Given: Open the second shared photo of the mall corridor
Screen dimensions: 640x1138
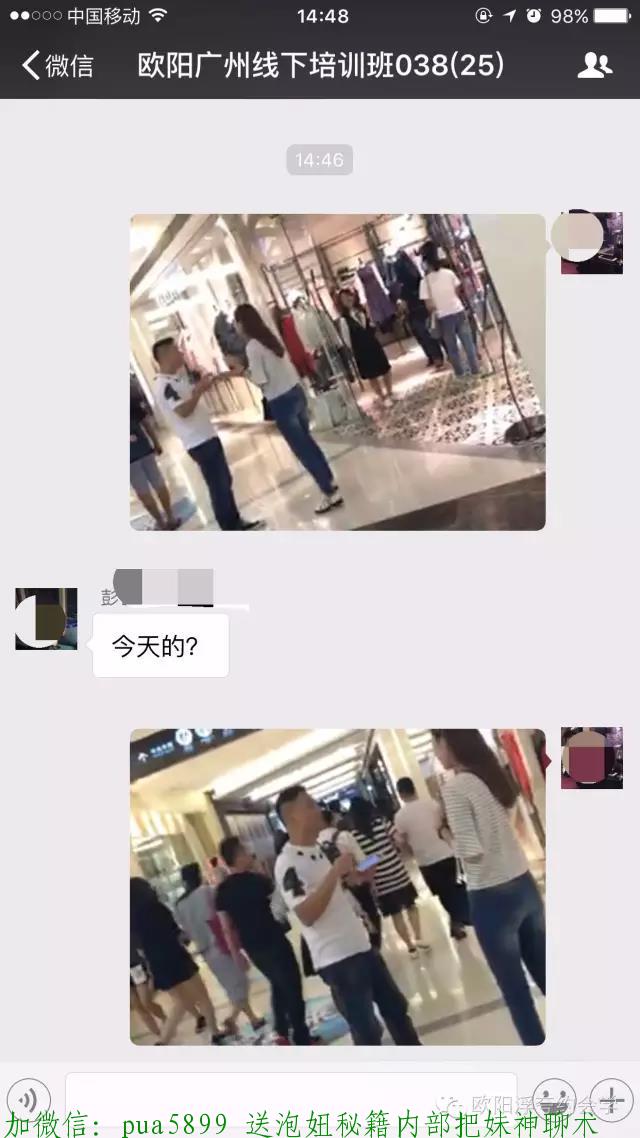Looking at the screenshot, I should tap(337, 886).
